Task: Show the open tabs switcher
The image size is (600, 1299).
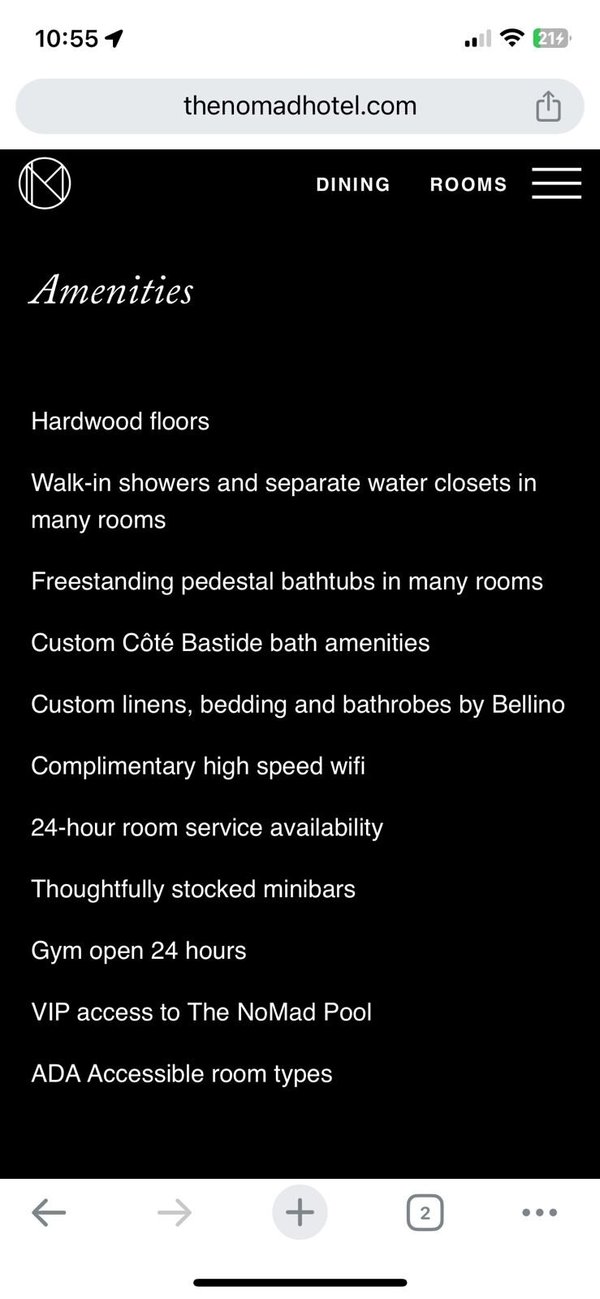Action: pos(425,1213)
